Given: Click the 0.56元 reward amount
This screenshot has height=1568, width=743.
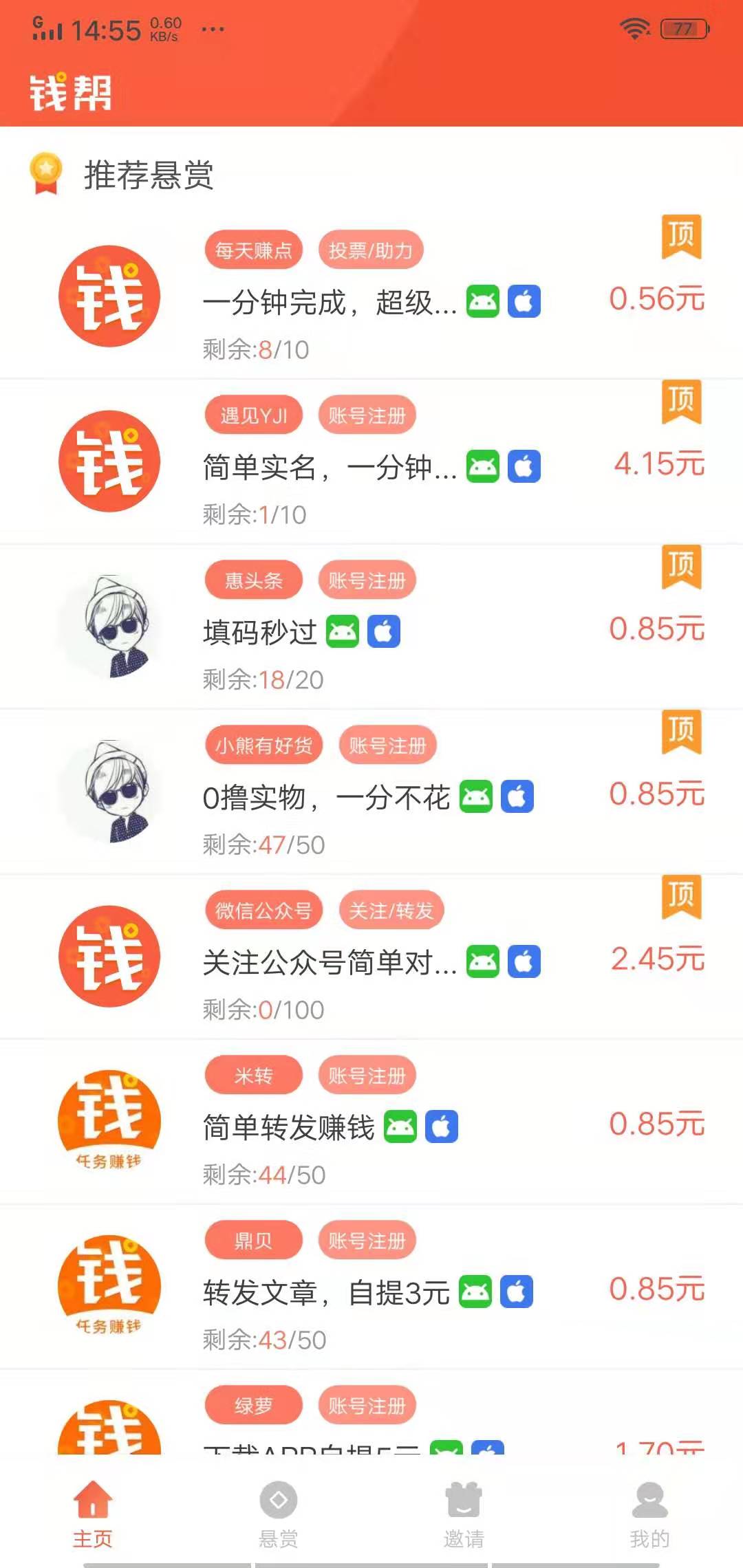Looking at the screenshot, I should [x=657, y=299].
